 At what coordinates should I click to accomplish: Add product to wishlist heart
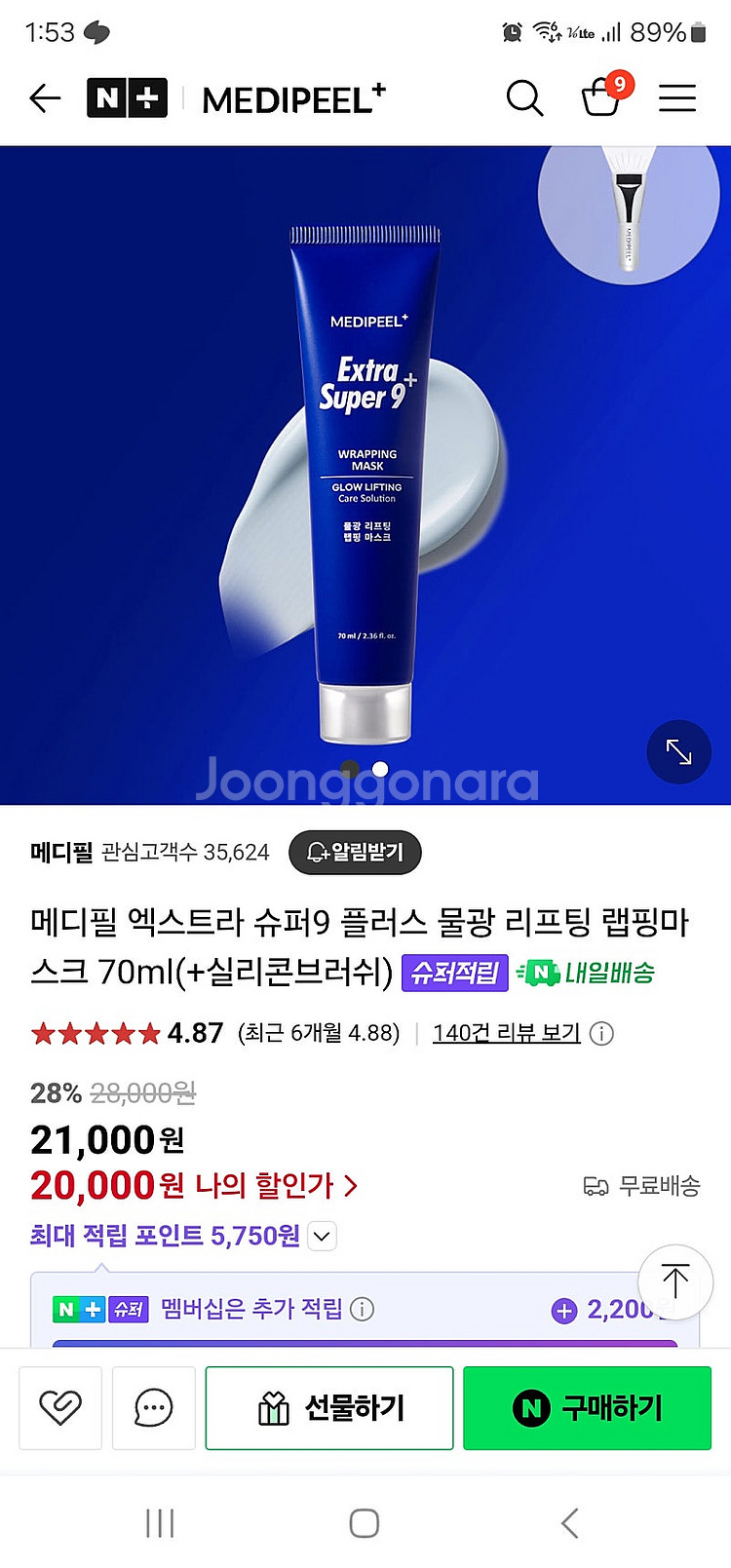point(60,1407)
